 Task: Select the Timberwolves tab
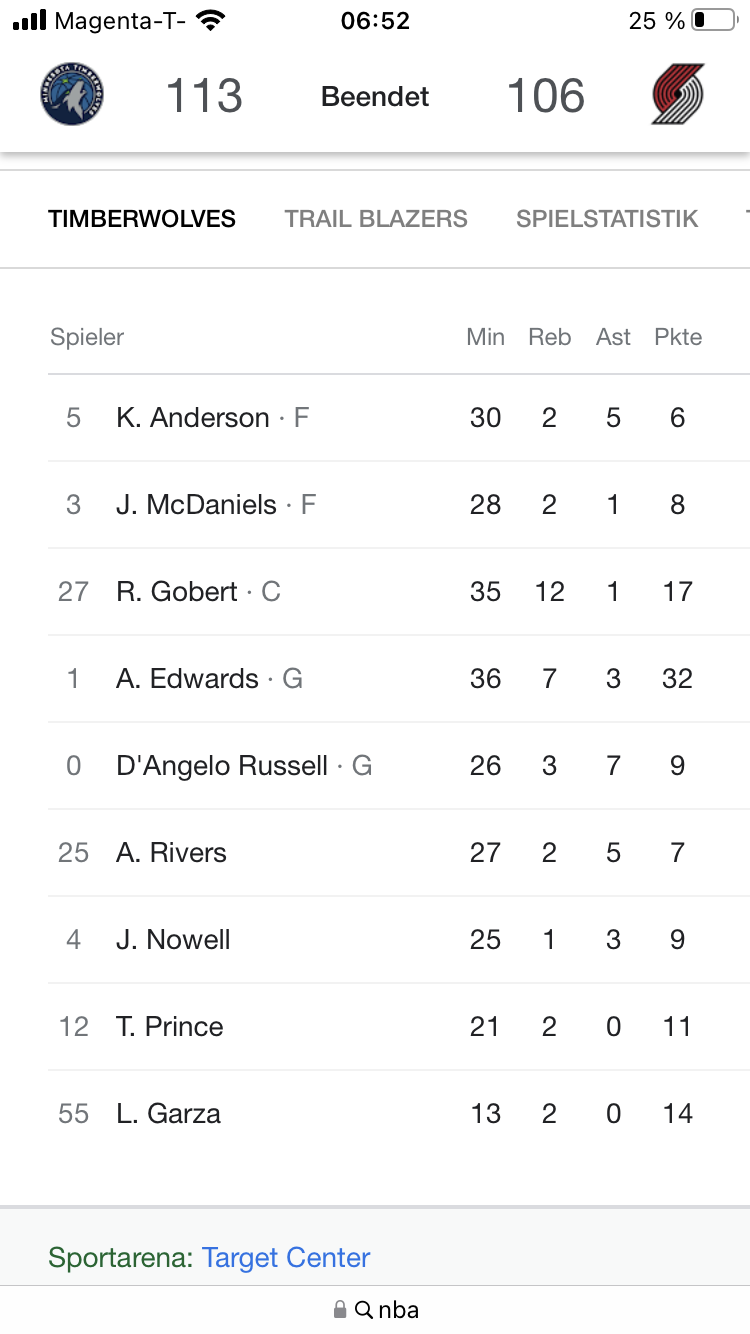142,219
